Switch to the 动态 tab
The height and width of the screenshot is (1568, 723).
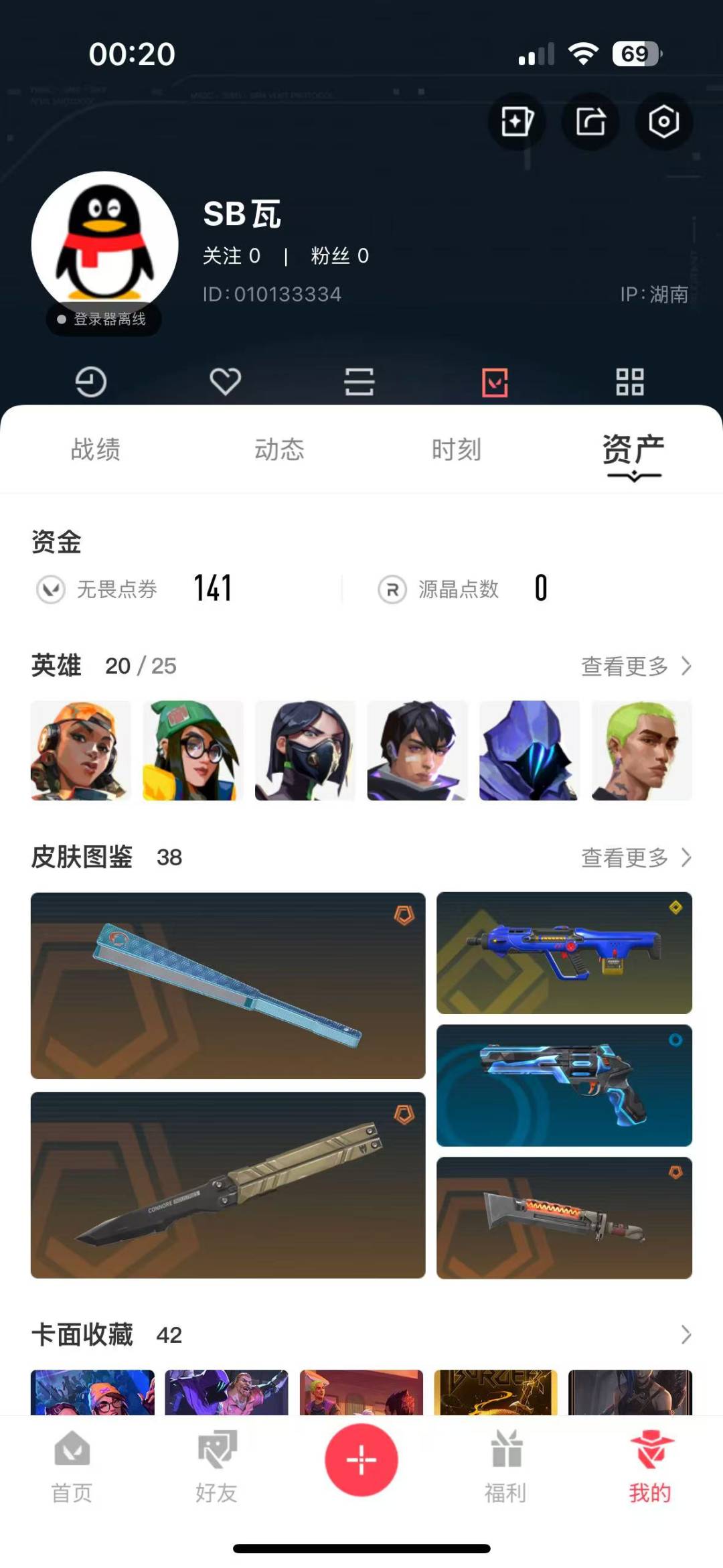click(279, 449)
